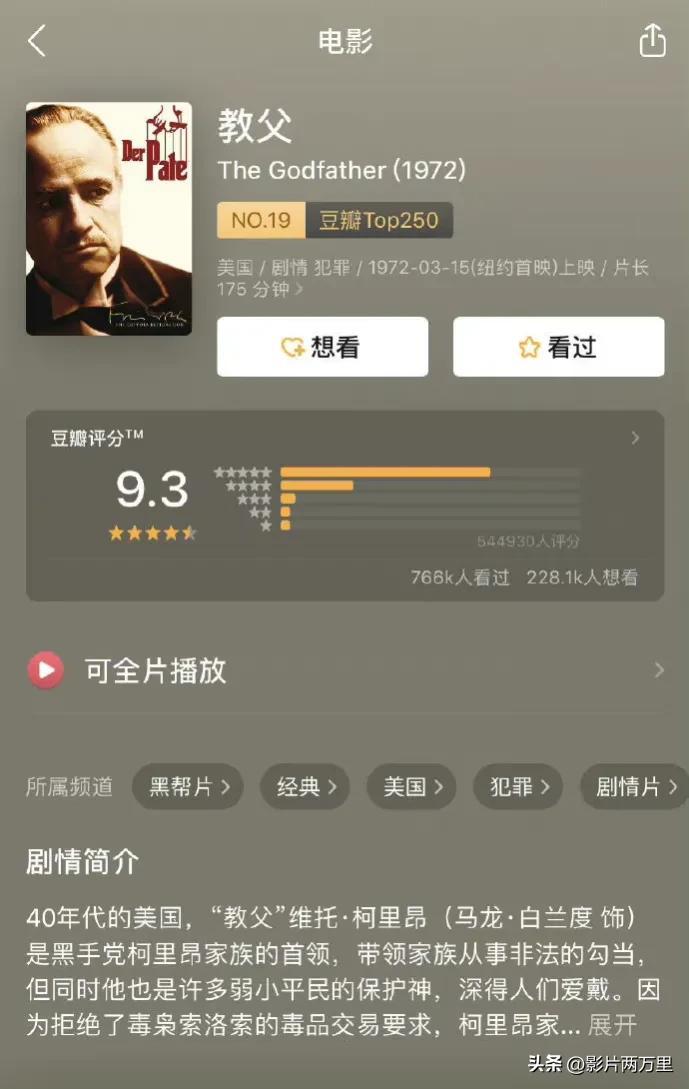
Task: Open the NO.19 豆瓣Top250 ranking badge
Action: (334, 220)
